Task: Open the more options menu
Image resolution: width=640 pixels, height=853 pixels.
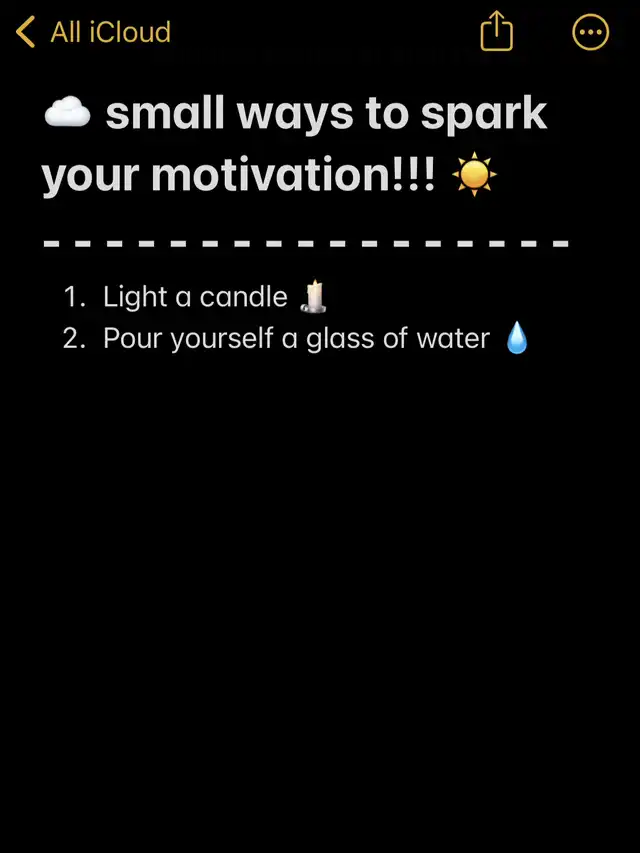Action: 590,33
